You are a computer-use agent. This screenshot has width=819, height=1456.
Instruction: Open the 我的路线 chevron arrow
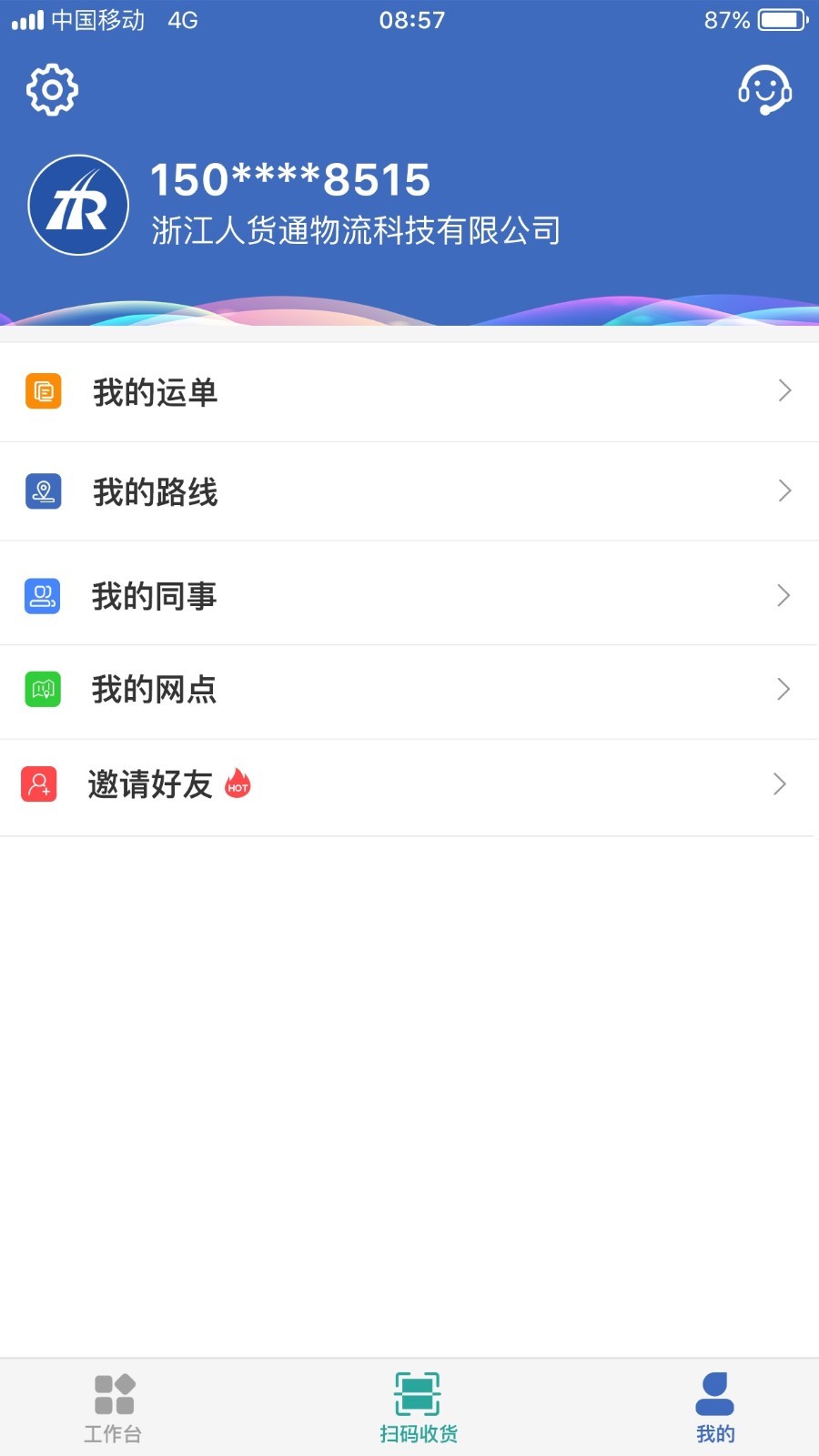click(784, 490)
